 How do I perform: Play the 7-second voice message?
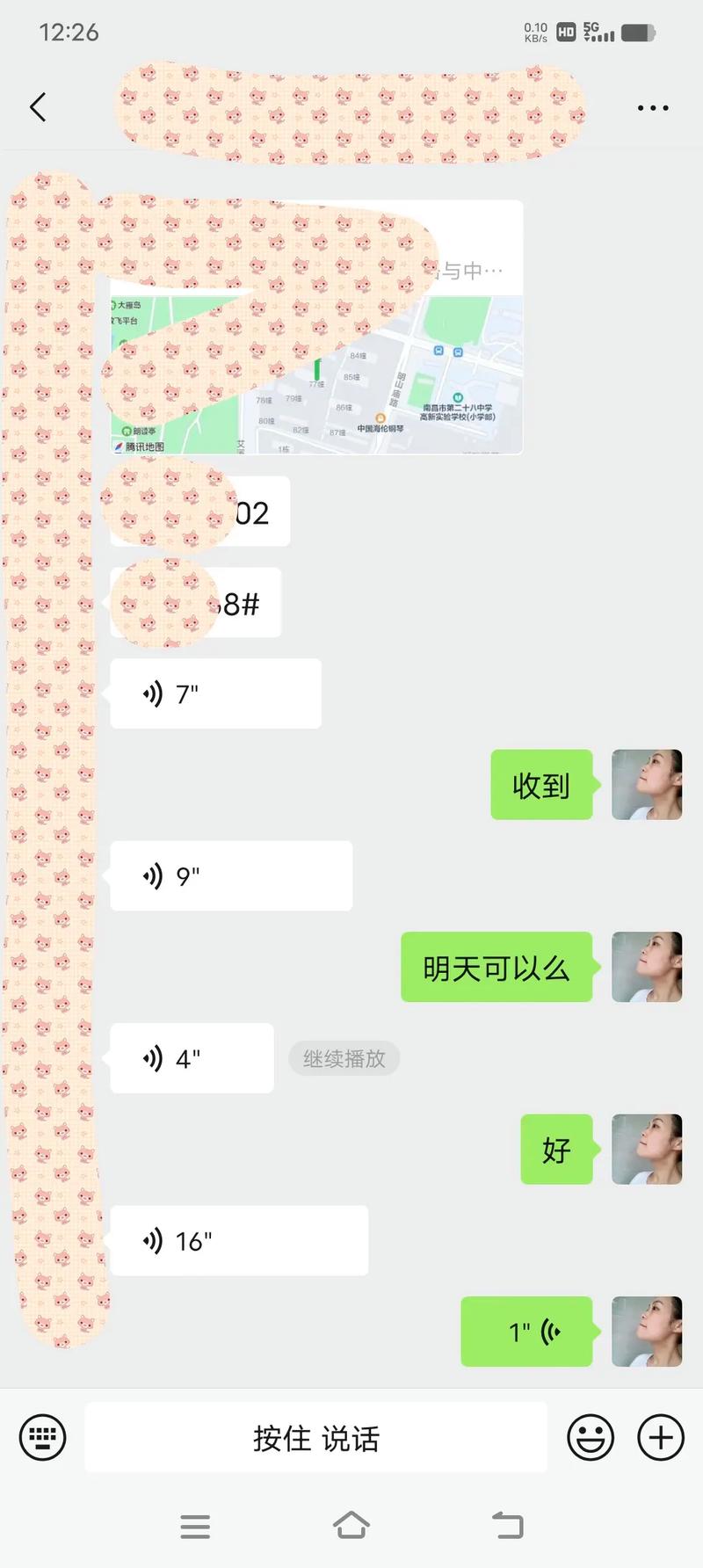coord(214,693)
